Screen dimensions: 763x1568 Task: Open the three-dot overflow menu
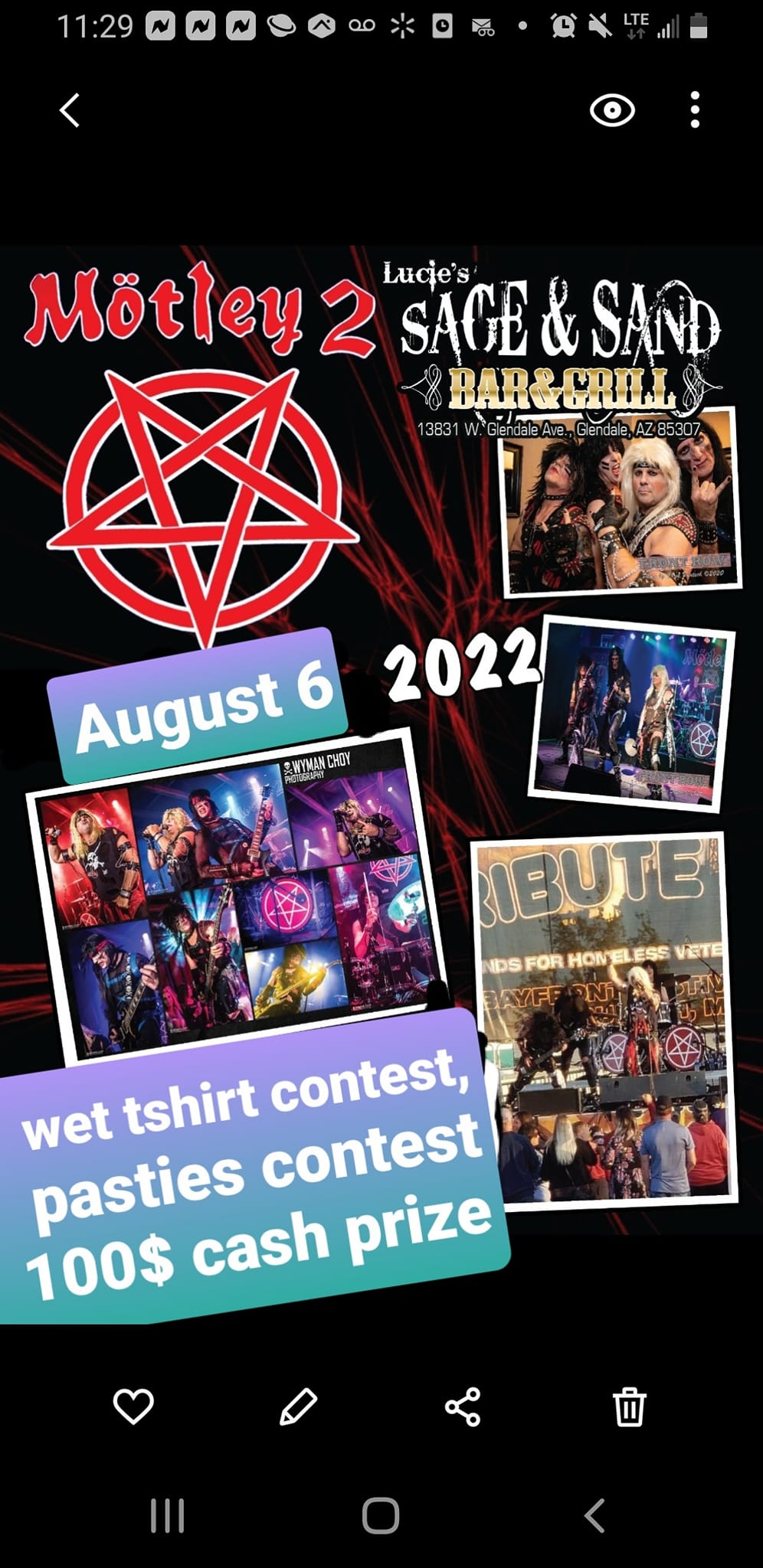click(x=694, y=110)
